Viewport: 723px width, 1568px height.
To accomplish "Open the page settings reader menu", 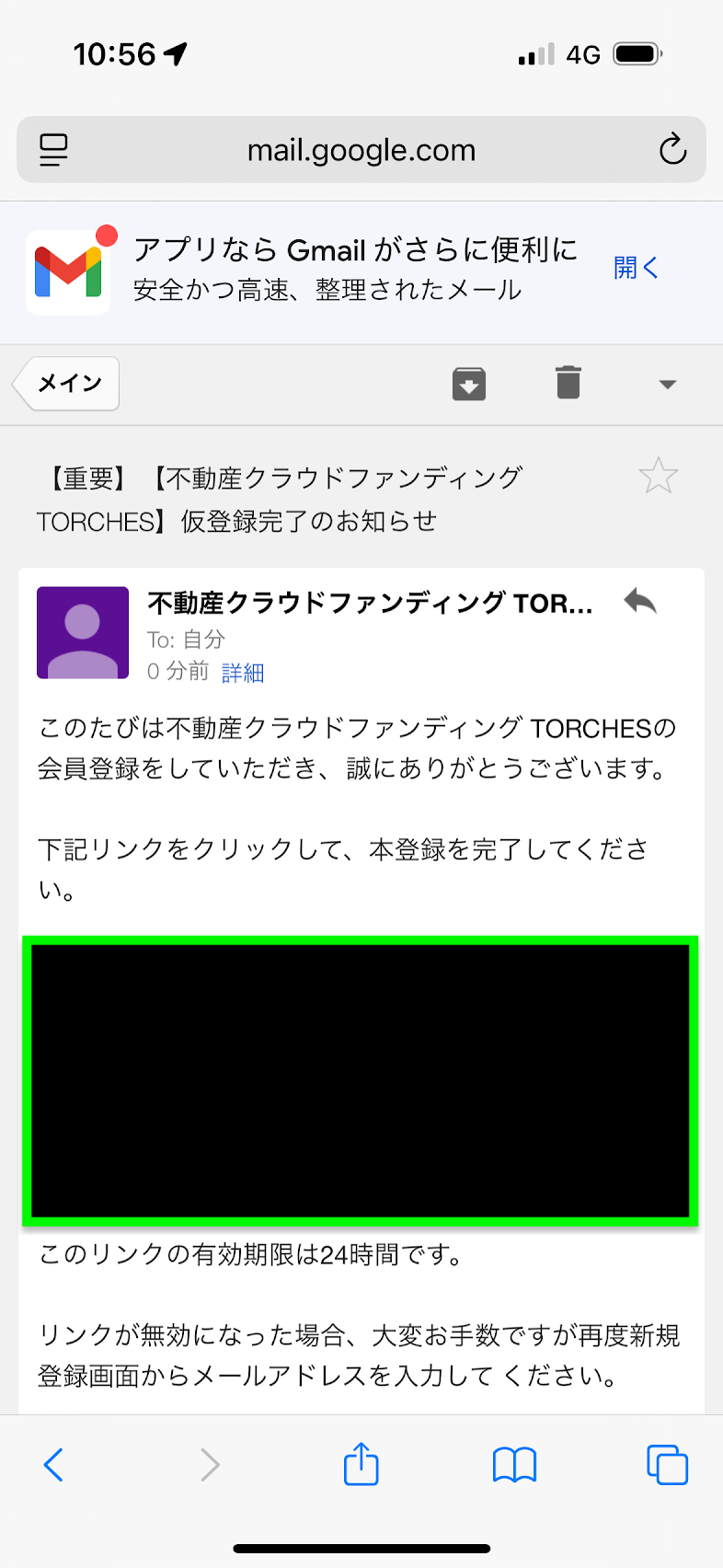I will click(53, 150).
